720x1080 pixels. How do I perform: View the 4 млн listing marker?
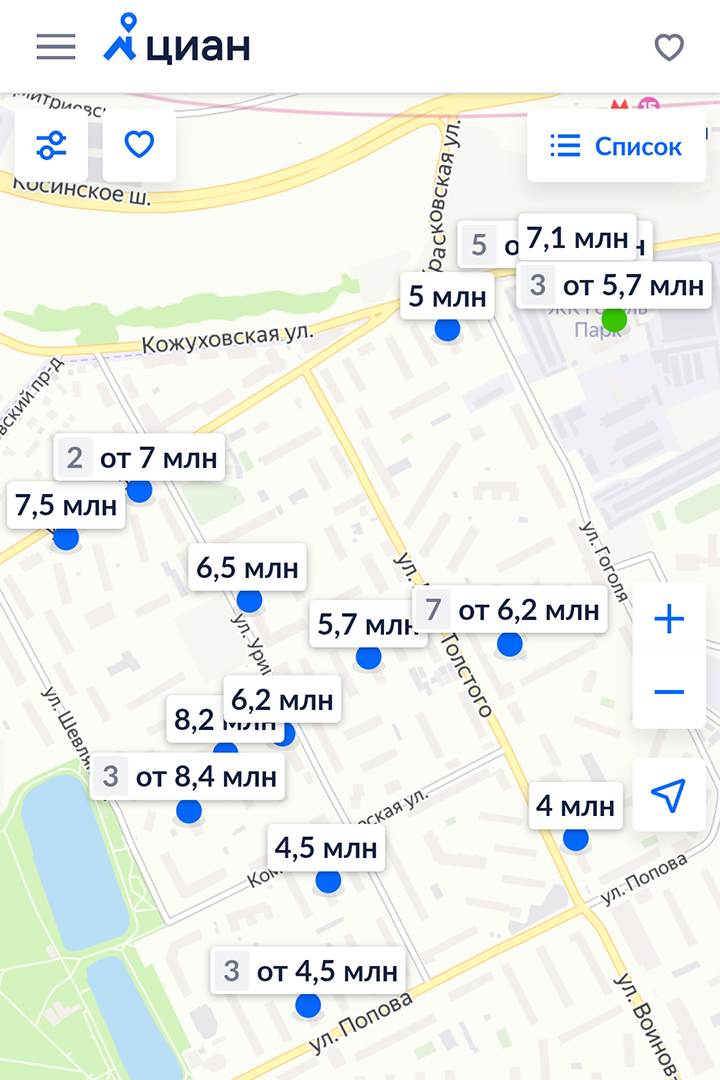coord(575,806)
